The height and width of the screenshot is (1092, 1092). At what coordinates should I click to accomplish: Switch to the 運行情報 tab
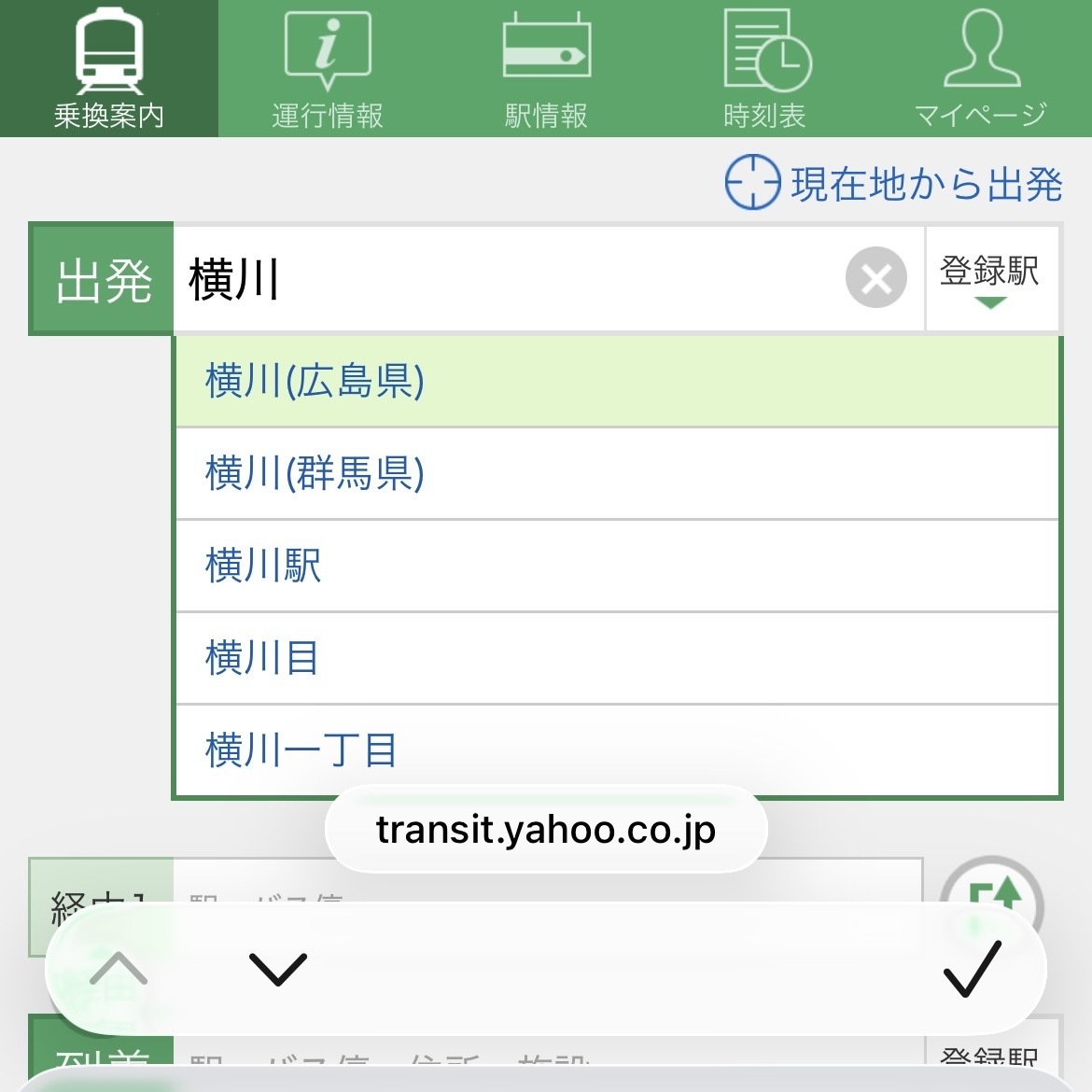pyautogui.click(x=328, y=69)
